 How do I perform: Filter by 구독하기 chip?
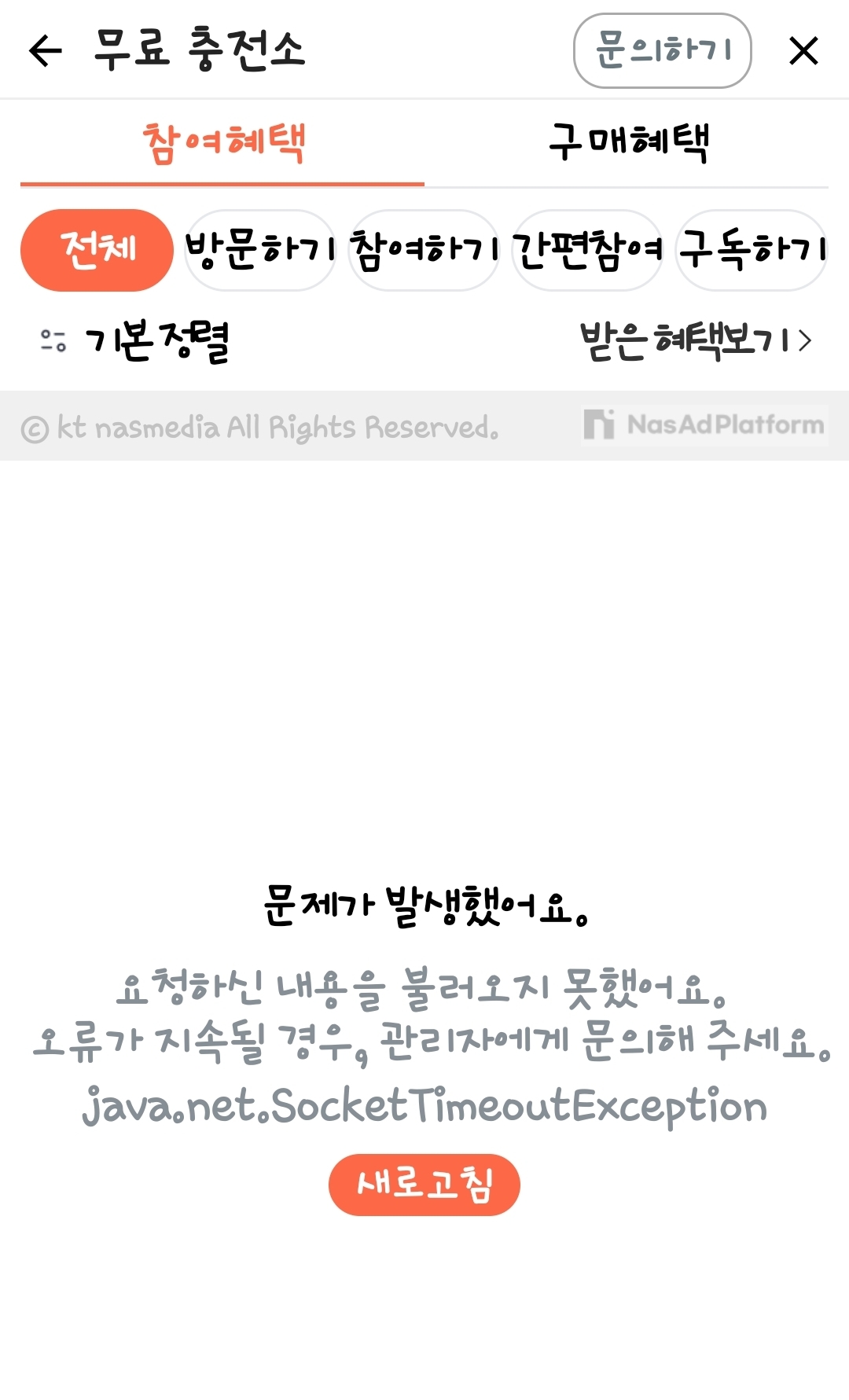pos(752,250)
